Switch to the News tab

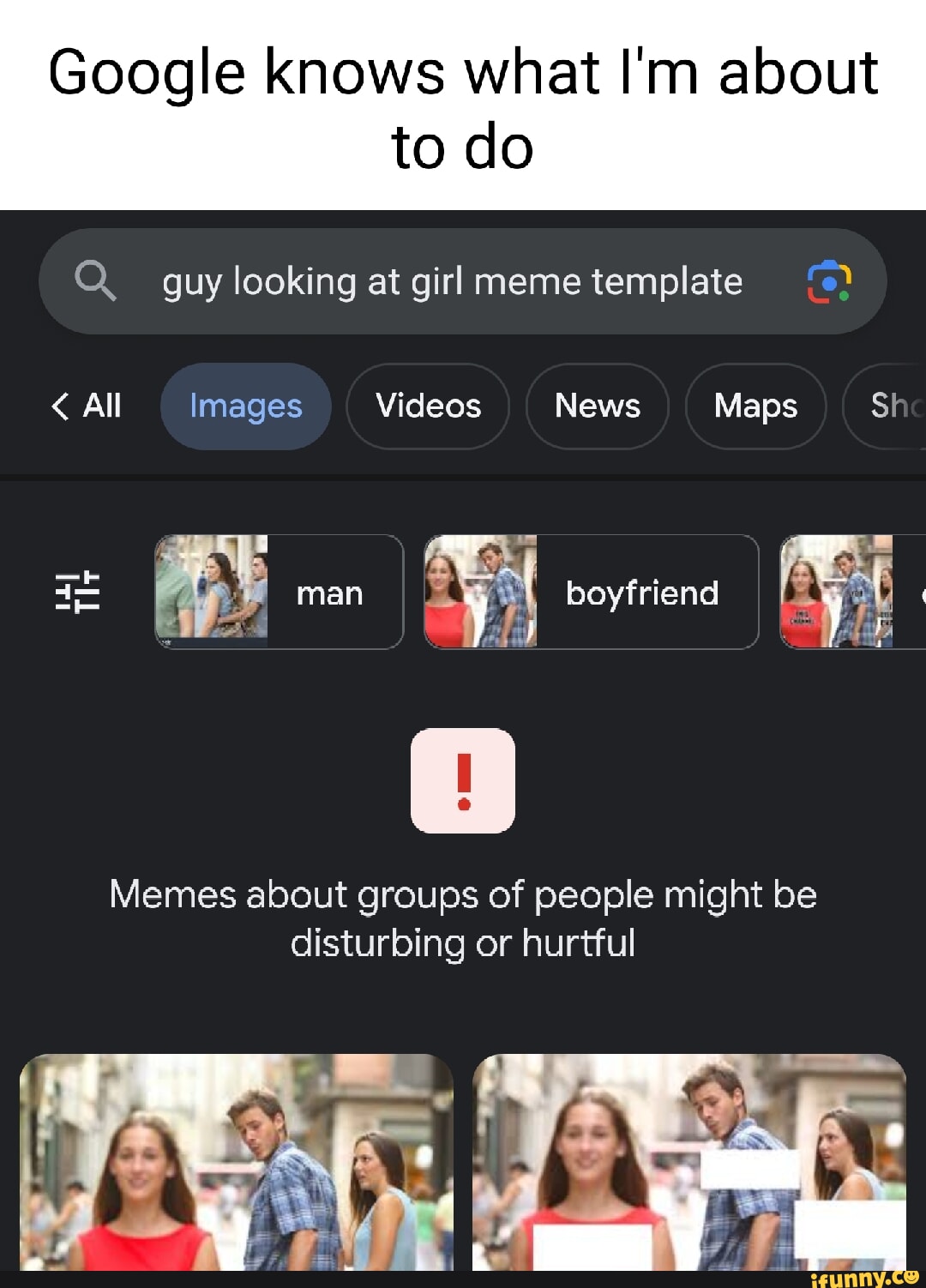[x=597, y=406]
